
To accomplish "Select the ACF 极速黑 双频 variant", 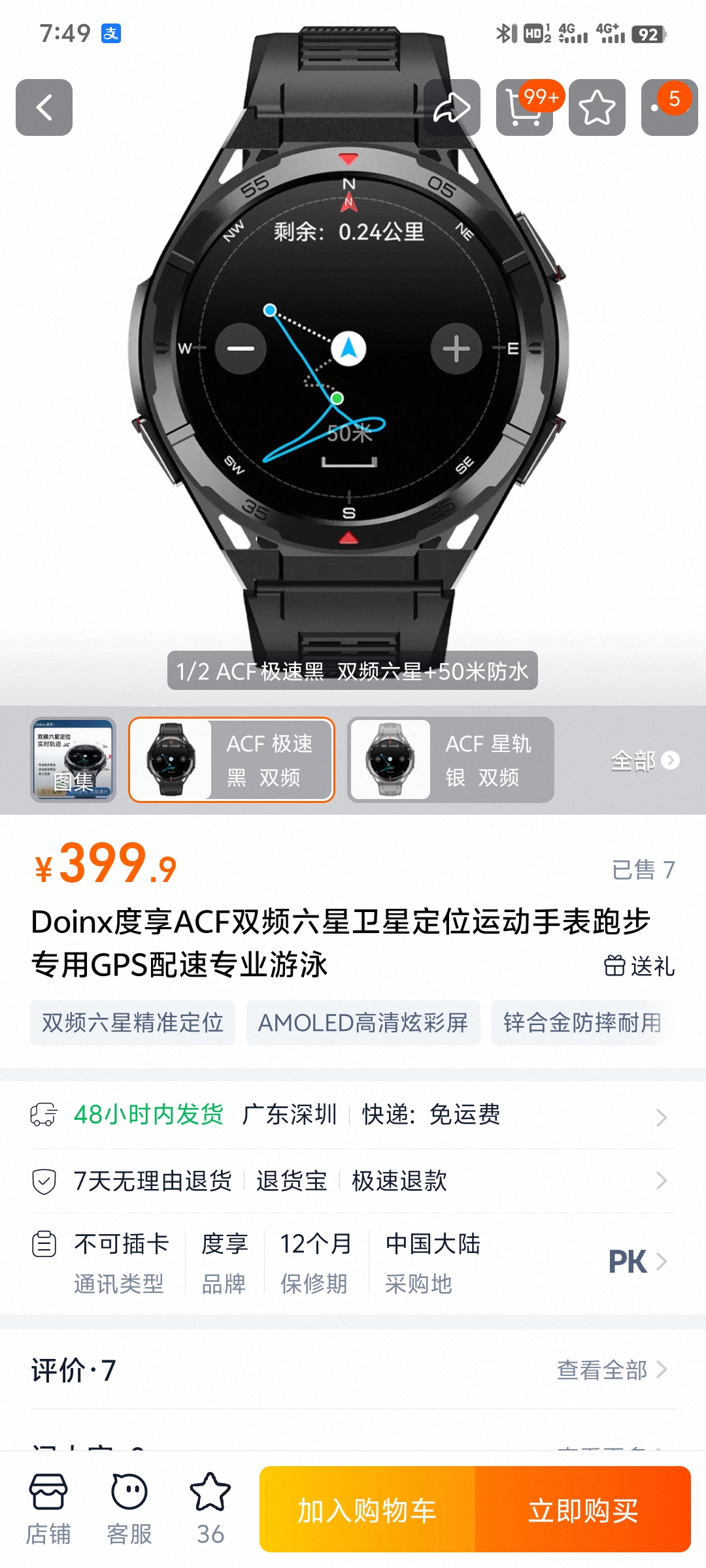I will 231,760.
